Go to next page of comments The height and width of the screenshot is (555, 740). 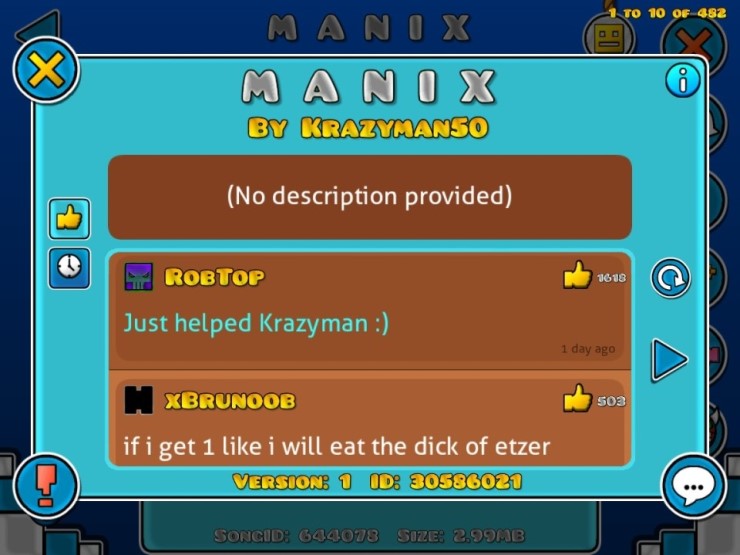point(669,360)
